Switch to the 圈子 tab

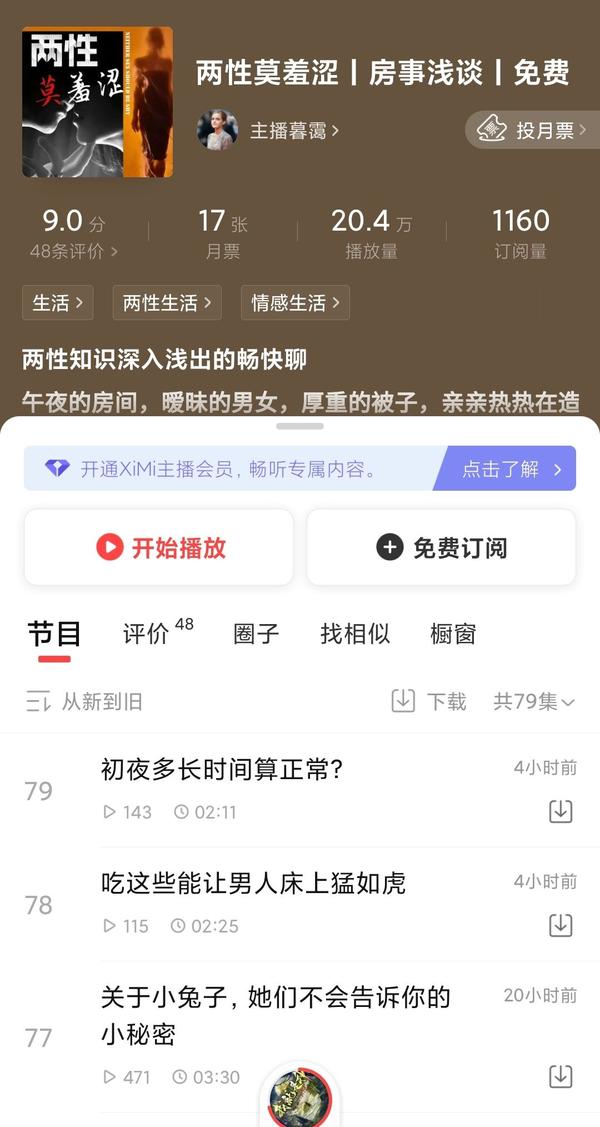coord(256,634)
